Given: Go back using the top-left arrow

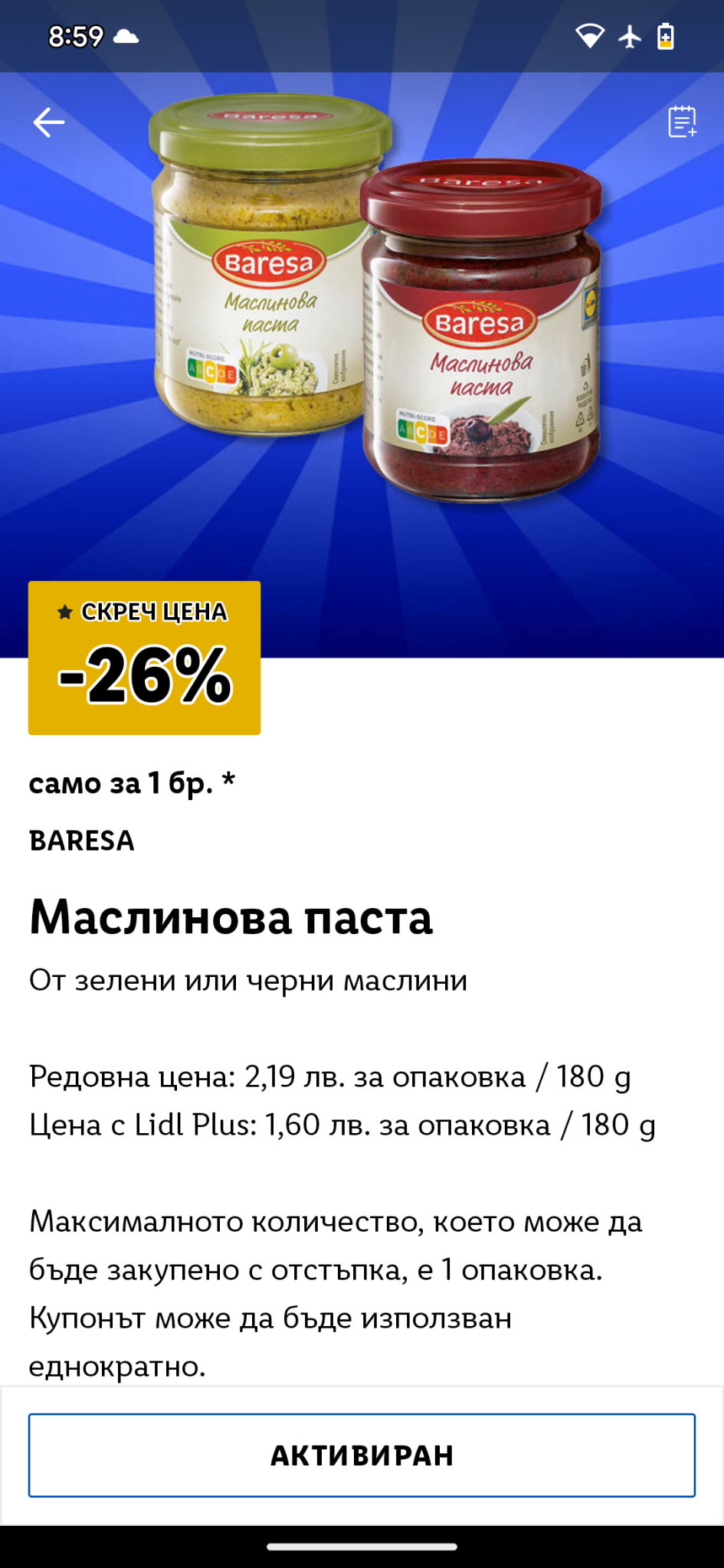Looking at the screenshot, I should click(x=48, y=122).
